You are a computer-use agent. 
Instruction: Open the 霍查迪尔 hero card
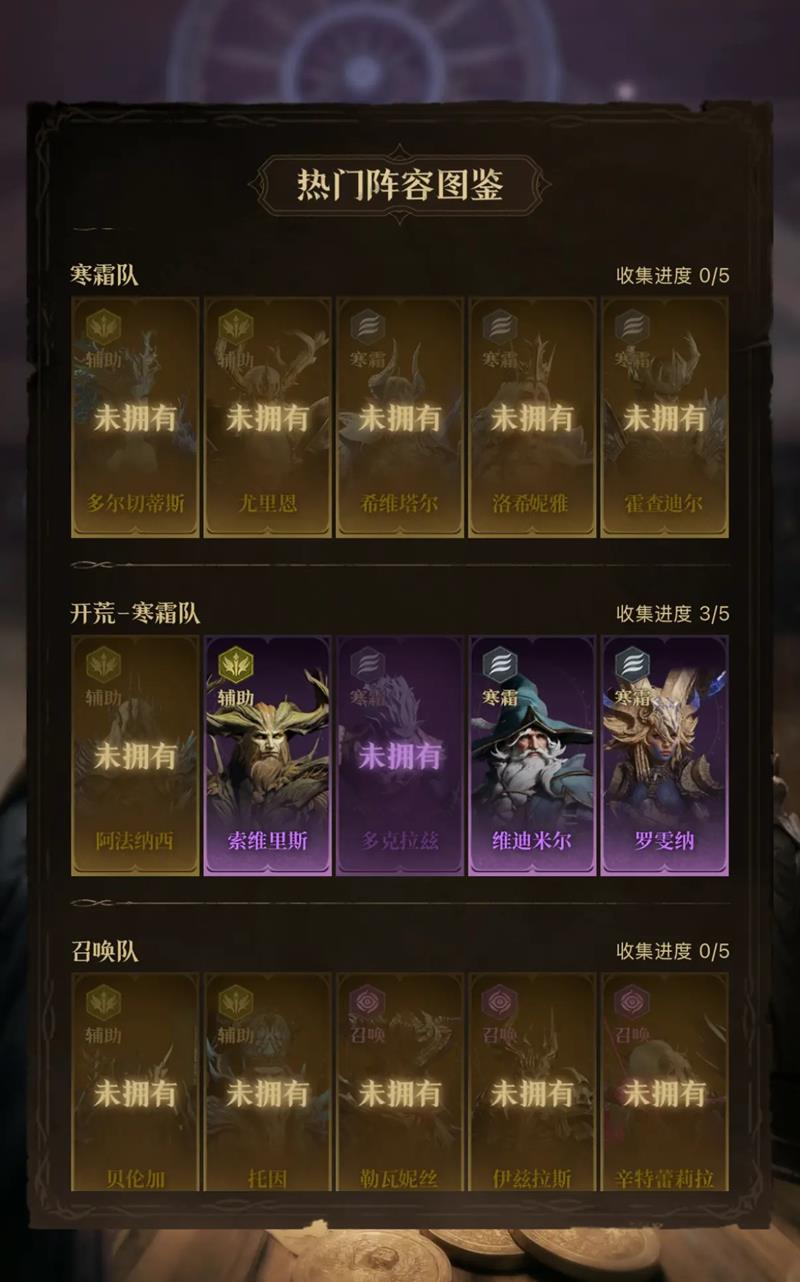coord(664,418)
